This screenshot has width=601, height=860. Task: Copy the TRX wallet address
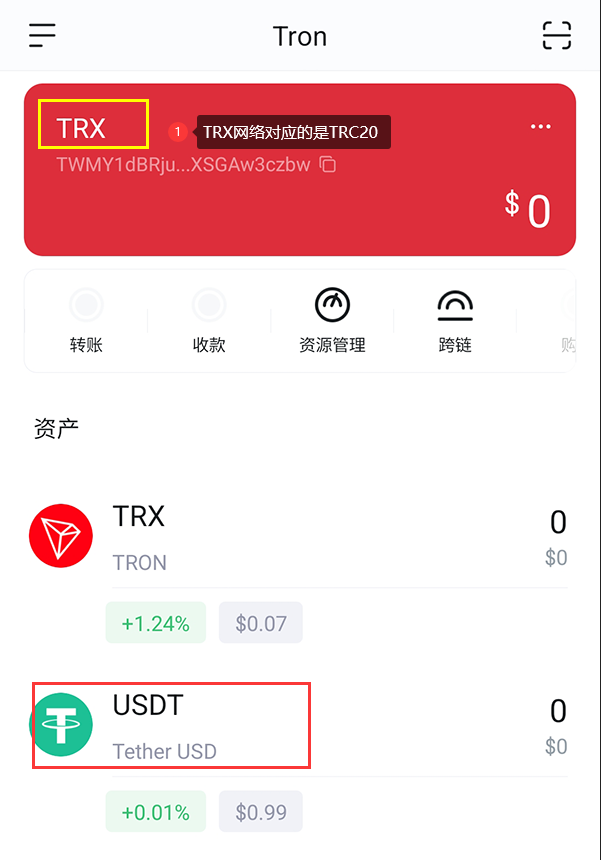328,164
